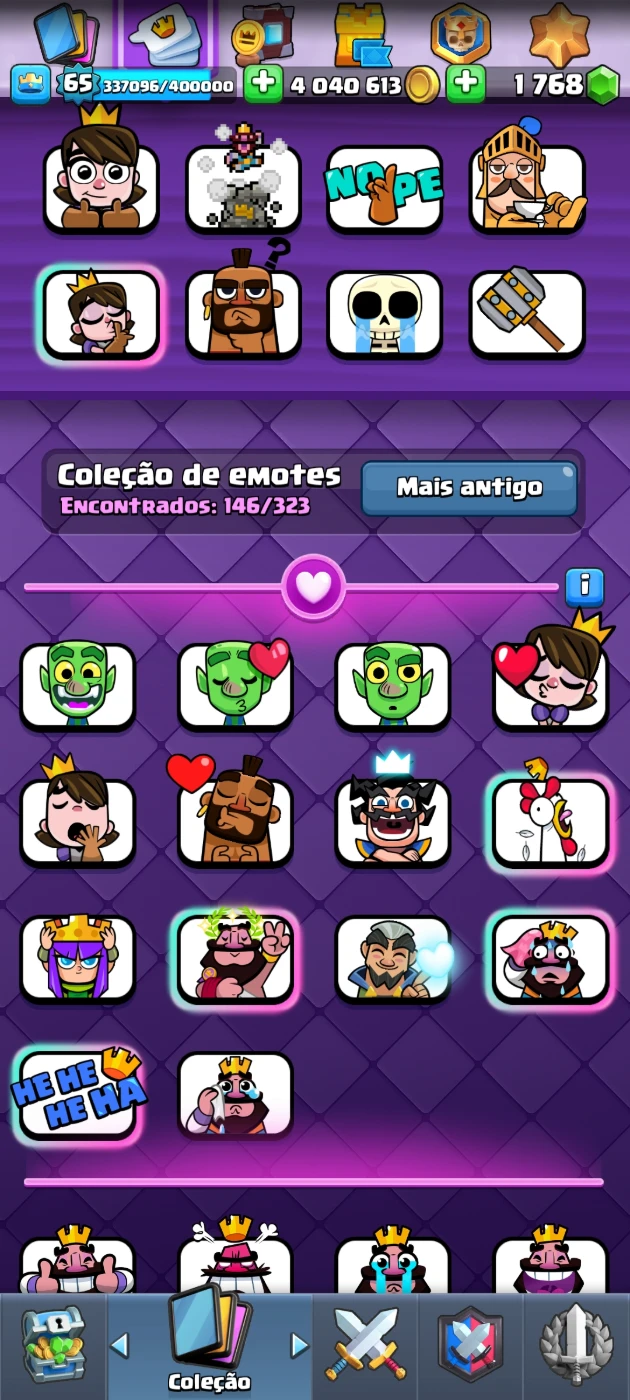This screenshot has width=630, height=1400.
Task: Open the blue info icon
Action: (584, 587)
